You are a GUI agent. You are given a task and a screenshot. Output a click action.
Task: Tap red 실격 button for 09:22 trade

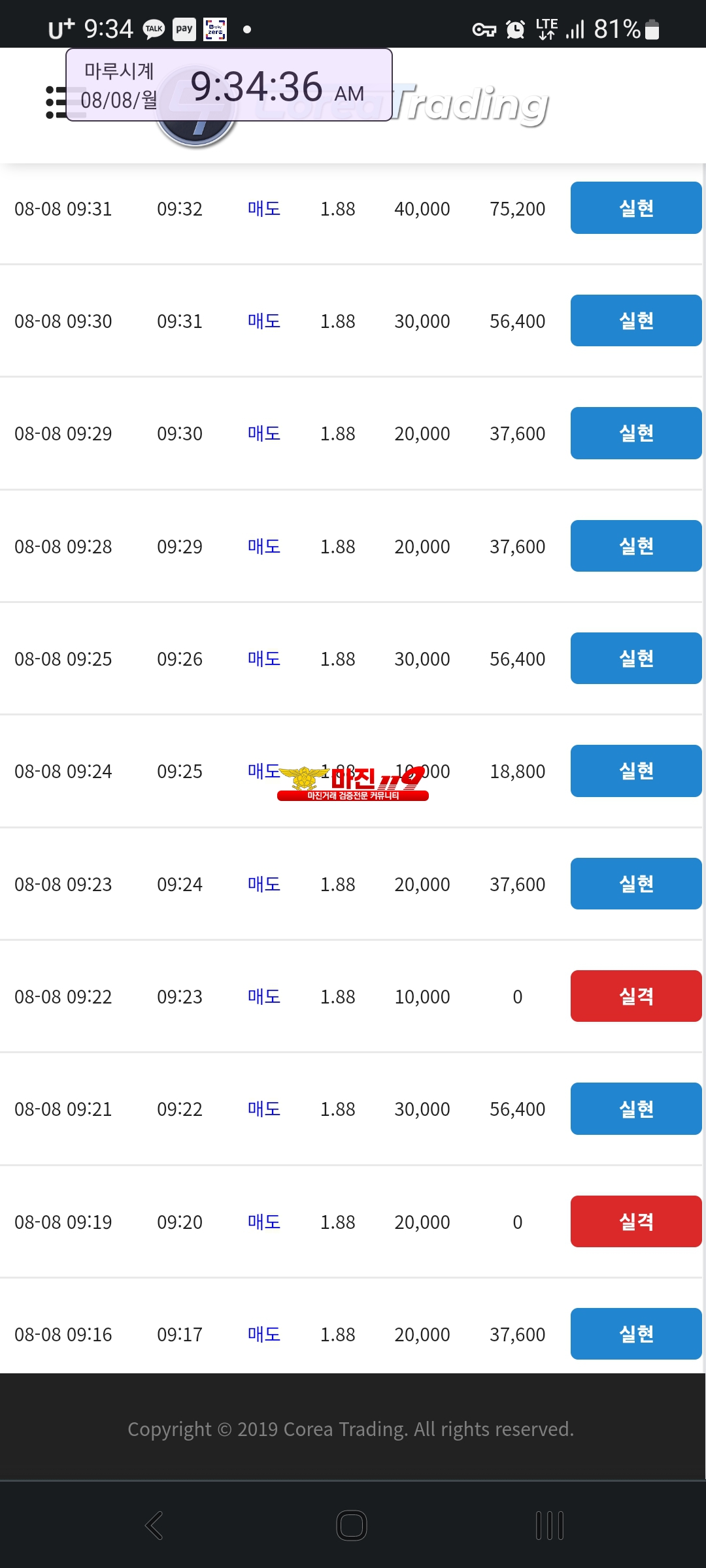pos(635,996)
